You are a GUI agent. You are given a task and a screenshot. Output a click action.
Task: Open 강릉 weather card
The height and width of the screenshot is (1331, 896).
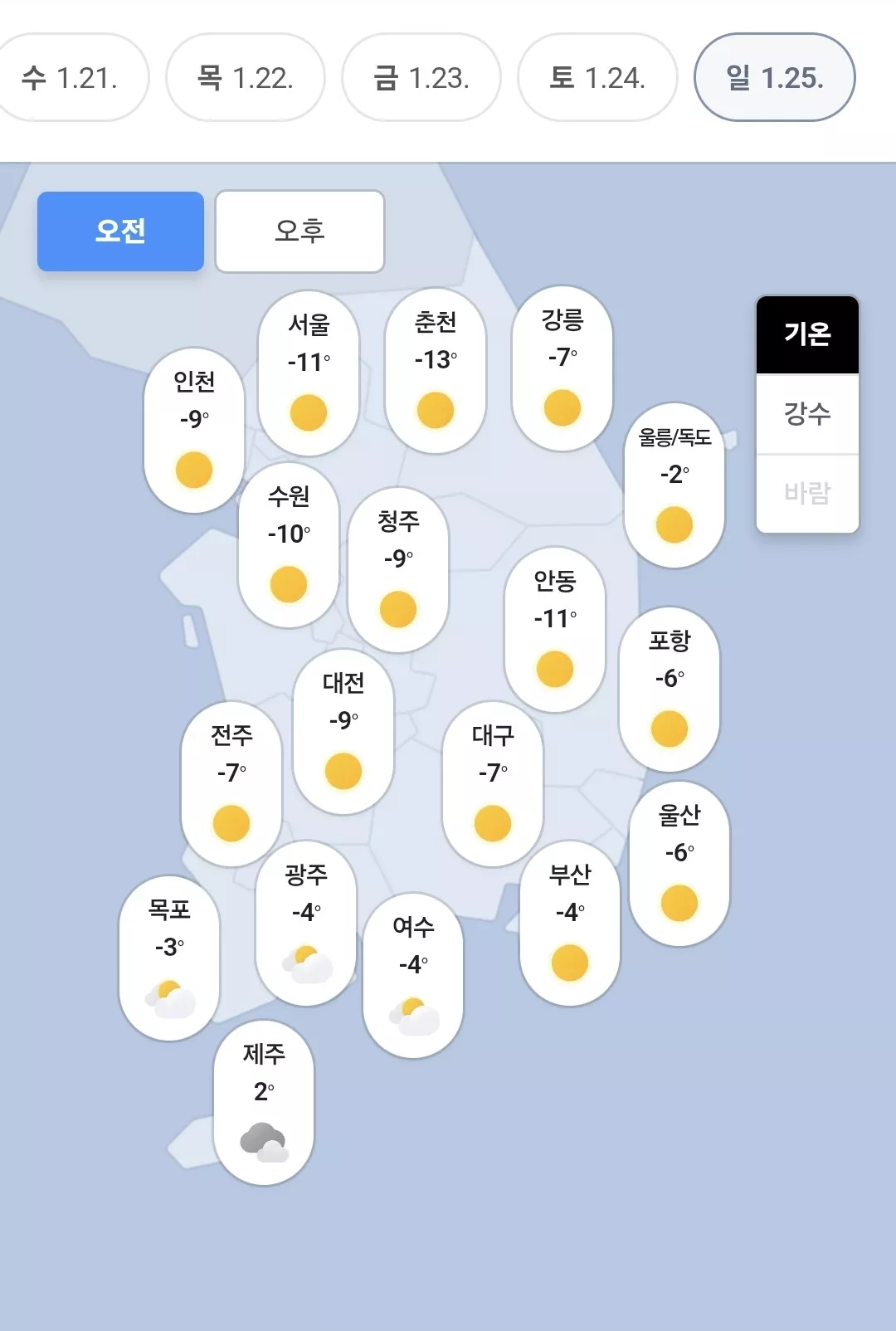click(x=562, y=368)
